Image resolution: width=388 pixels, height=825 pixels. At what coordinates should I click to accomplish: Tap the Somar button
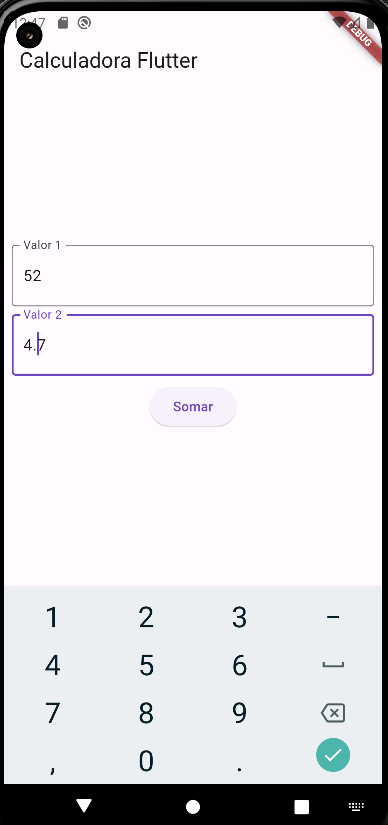point(193,407)
